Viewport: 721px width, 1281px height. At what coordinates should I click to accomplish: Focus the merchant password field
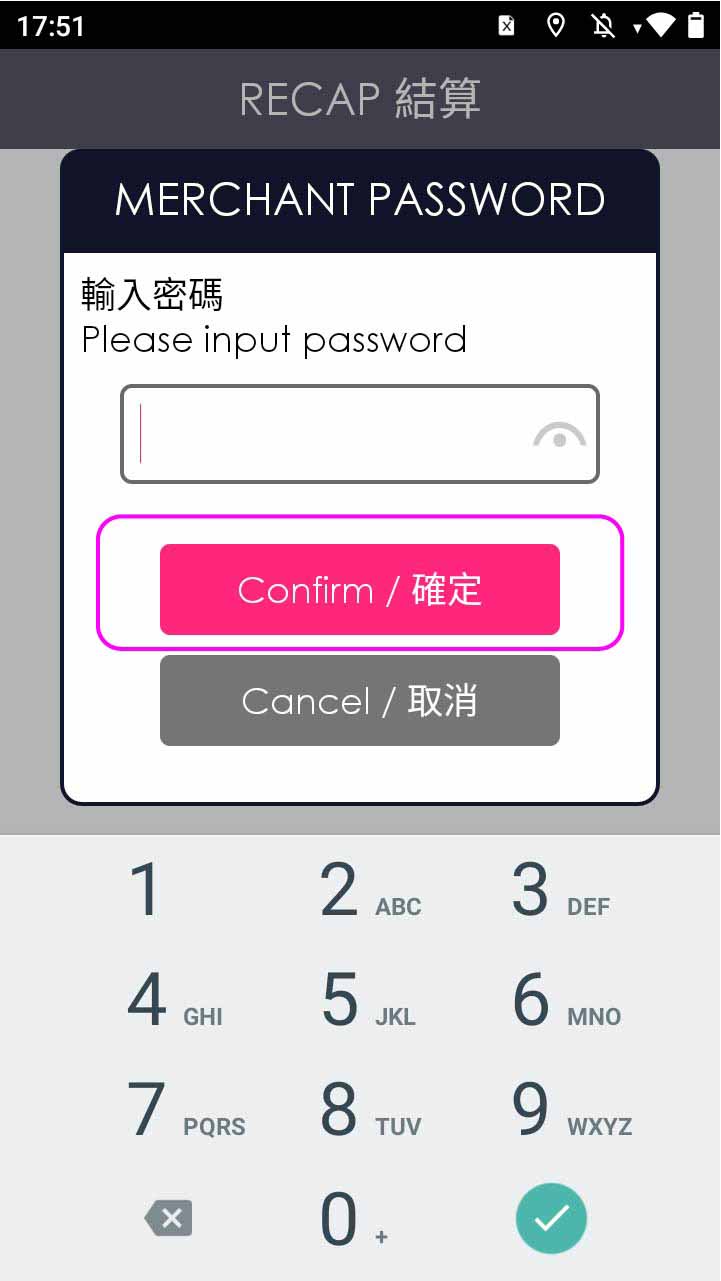tap(330, 434)
